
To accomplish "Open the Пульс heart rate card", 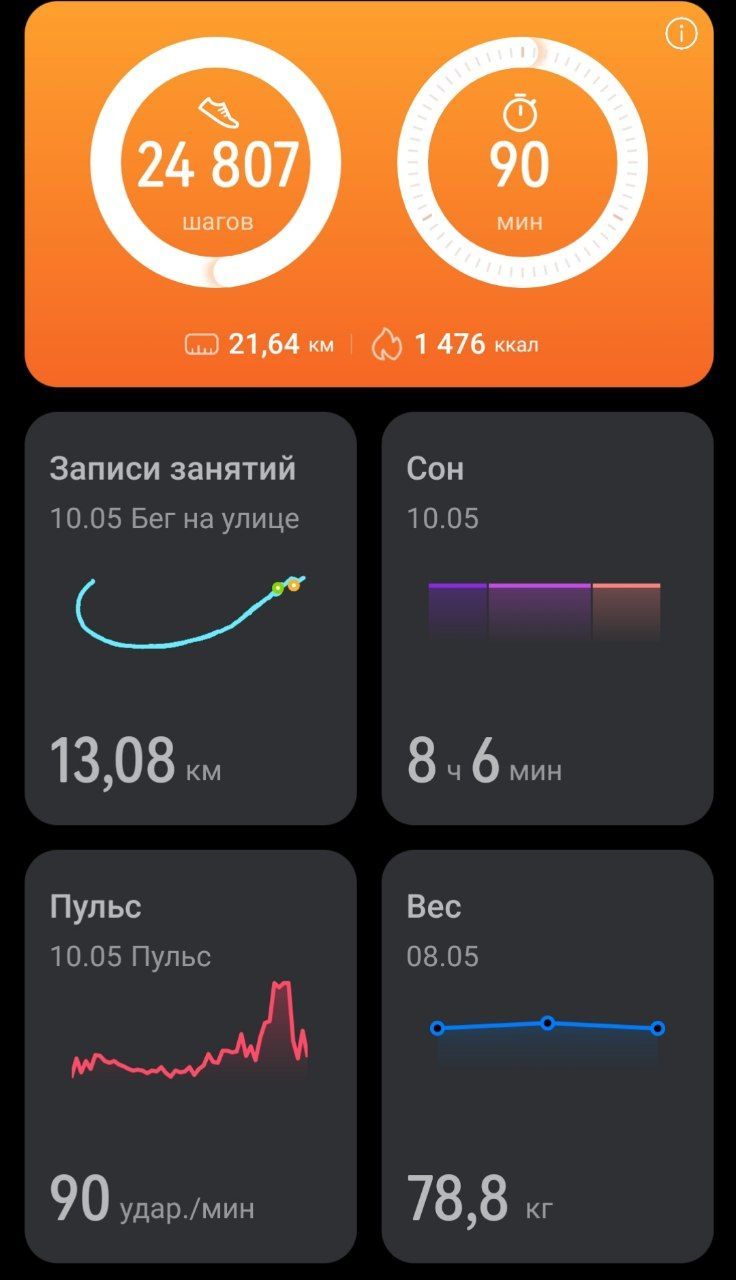I will point(190,1056).
